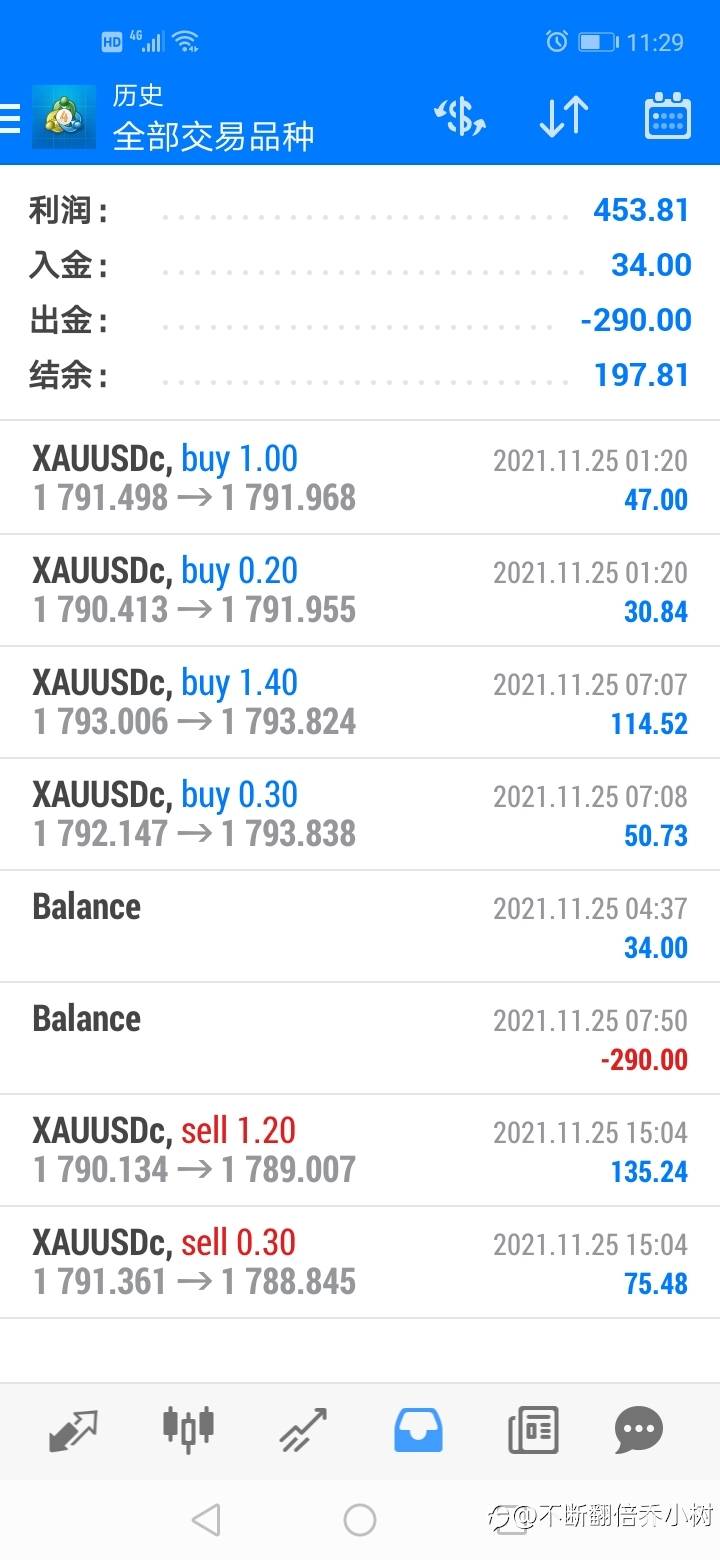The image size is (720, 1560).
Task: Tap the sort arrows icon
Action: 564,118
